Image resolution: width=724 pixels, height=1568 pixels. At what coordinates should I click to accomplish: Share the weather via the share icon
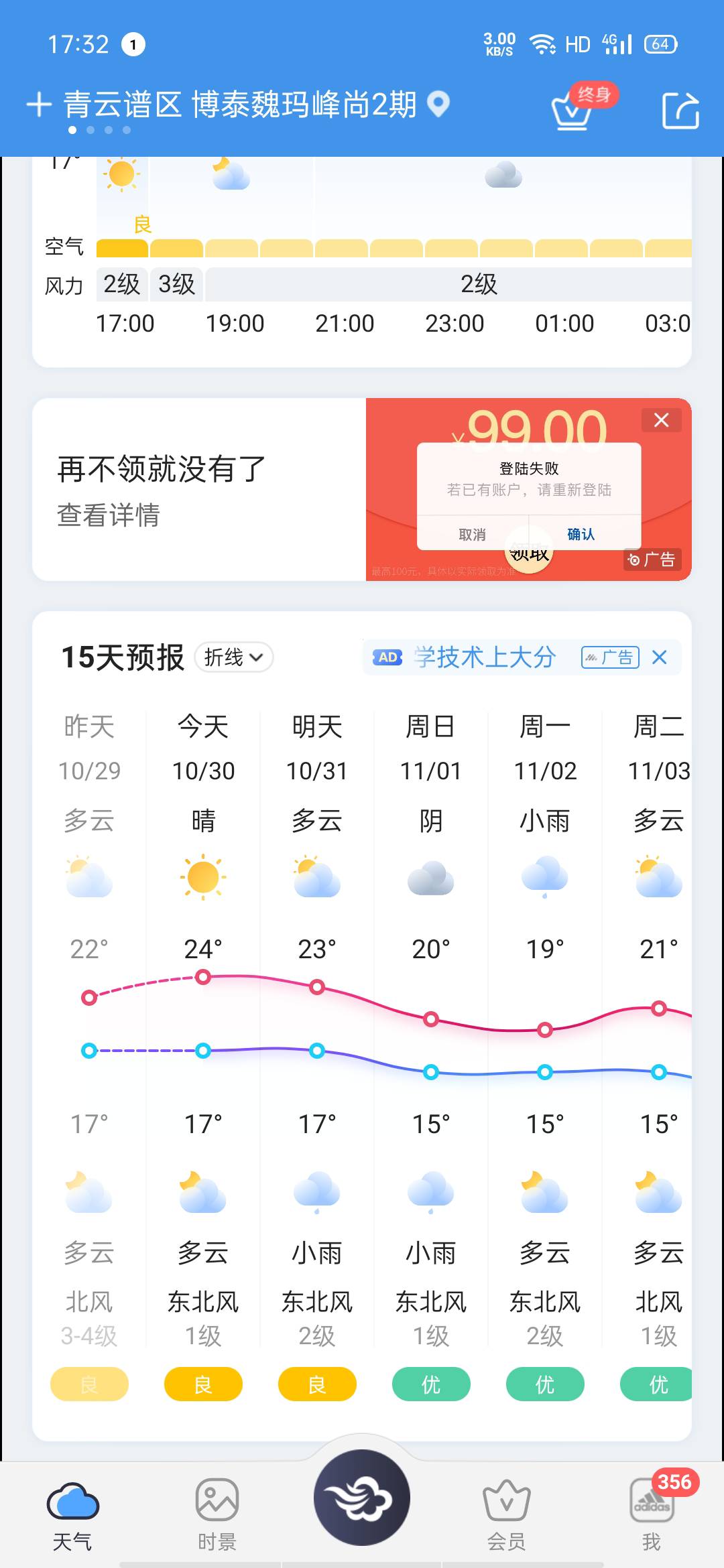(680, 110)
